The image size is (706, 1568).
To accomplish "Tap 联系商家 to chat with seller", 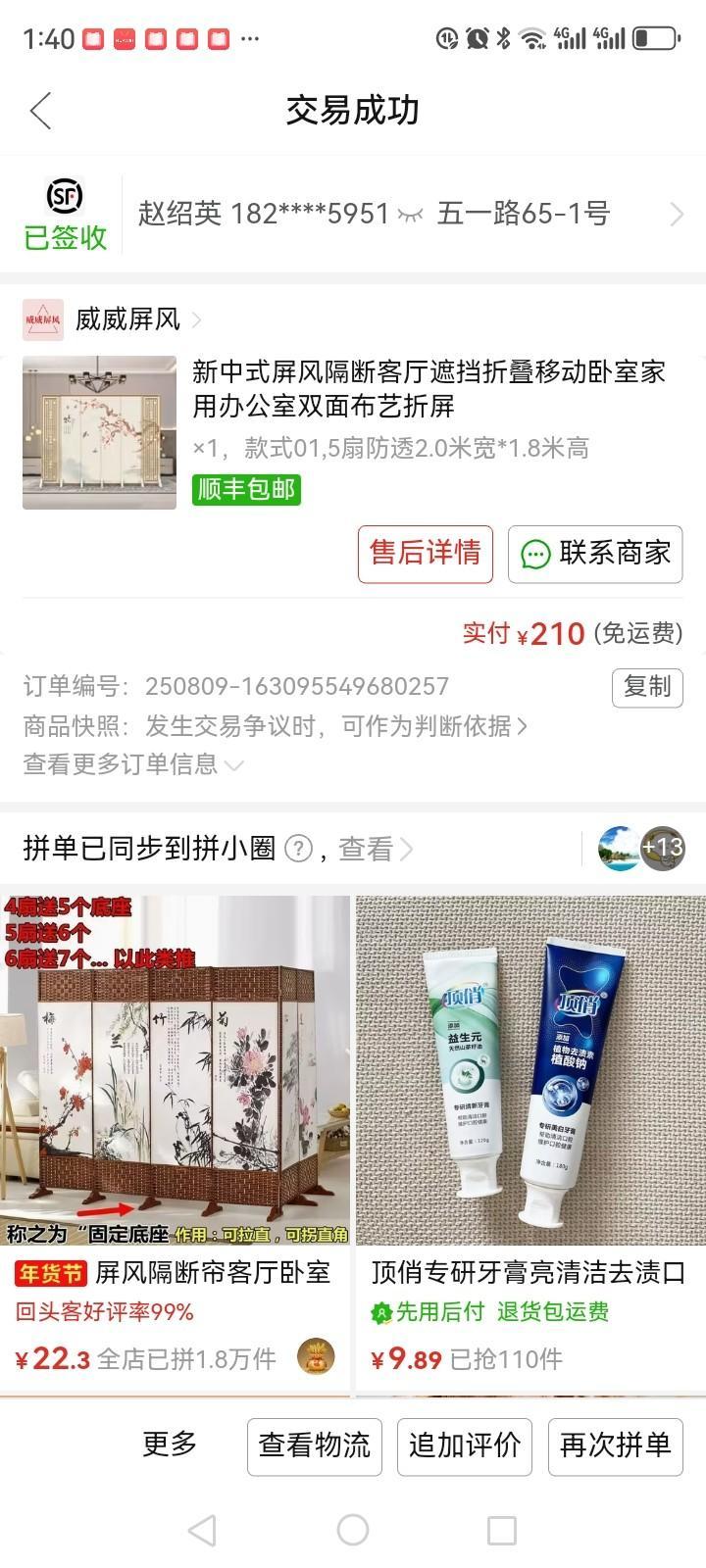I will tap(595, 554).
